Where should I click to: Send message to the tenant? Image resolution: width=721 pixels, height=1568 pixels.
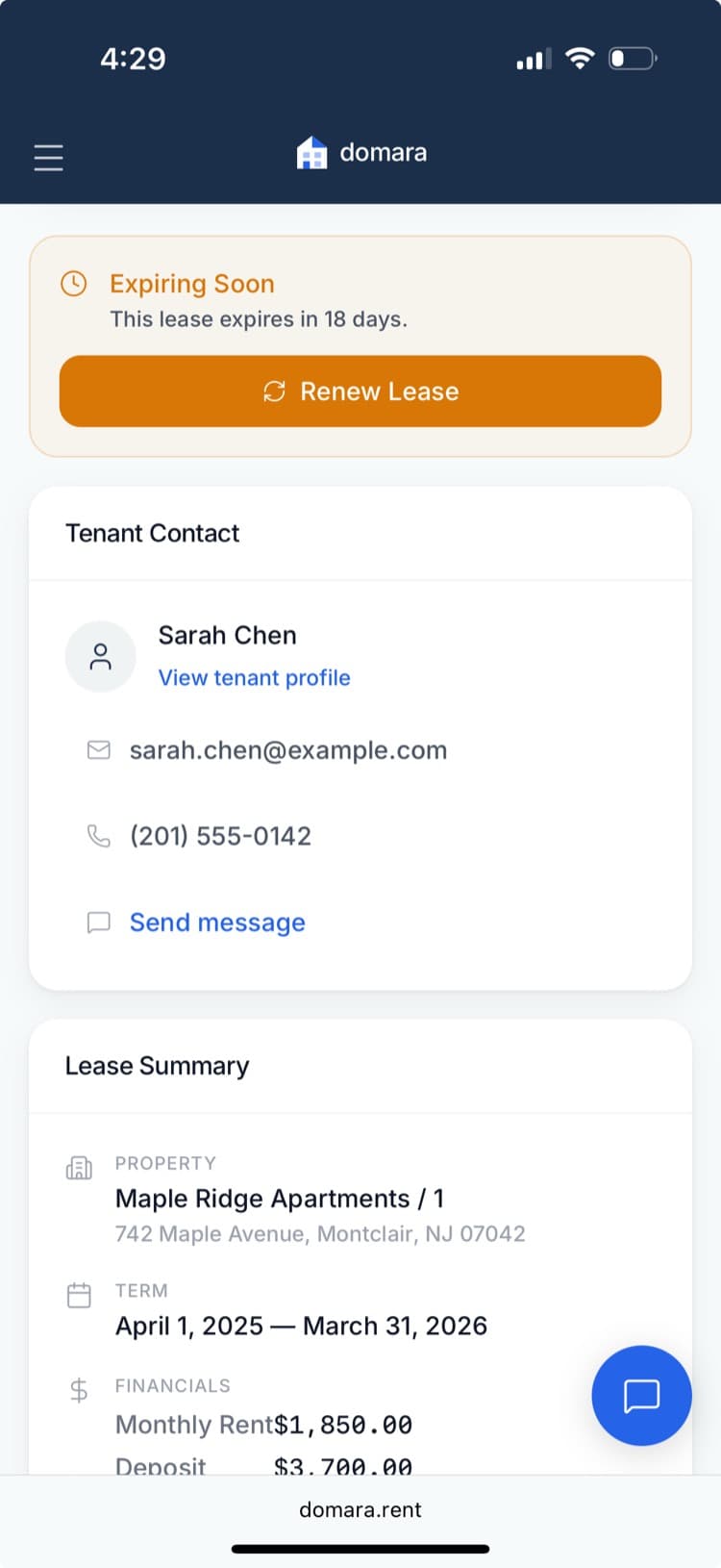click(217, 923)
